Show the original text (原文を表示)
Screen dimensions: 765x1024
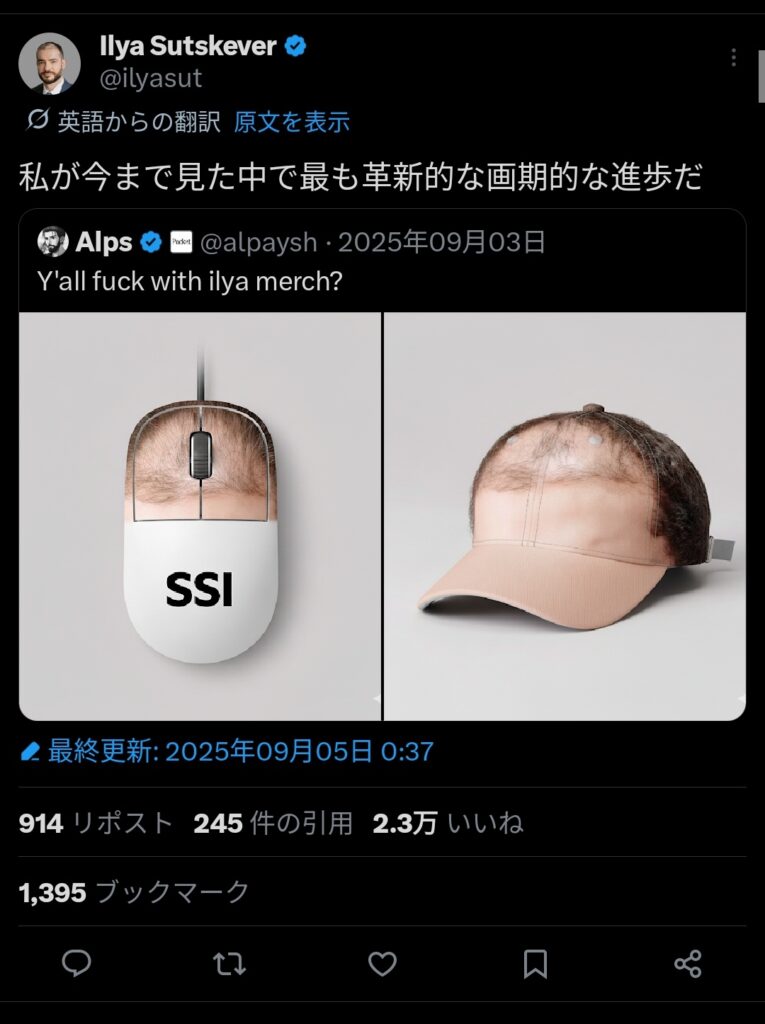click(291, 122)
